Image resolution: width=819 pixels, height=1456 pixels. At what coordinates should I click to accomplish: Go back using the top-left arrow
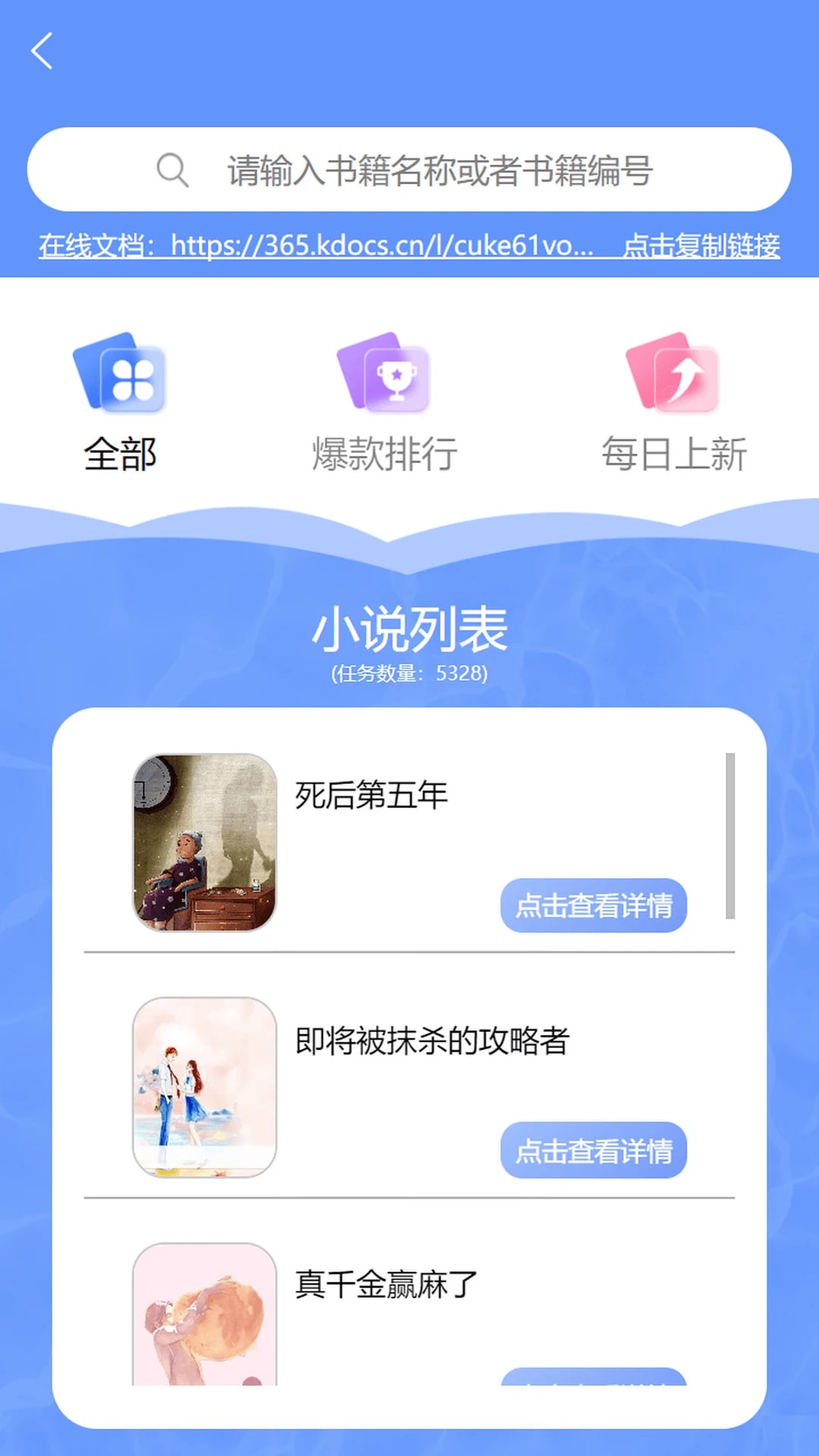(42, 51)
